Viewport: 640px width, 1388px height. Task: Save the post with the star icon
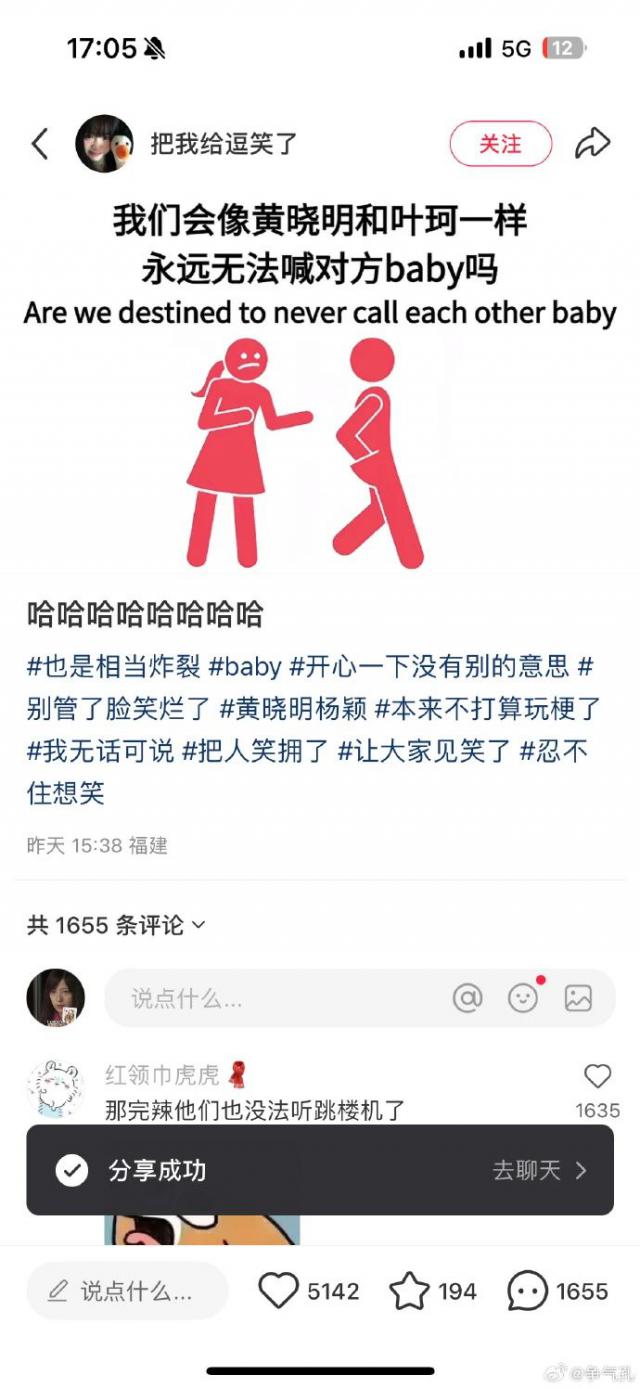[x=409, y=1291]
